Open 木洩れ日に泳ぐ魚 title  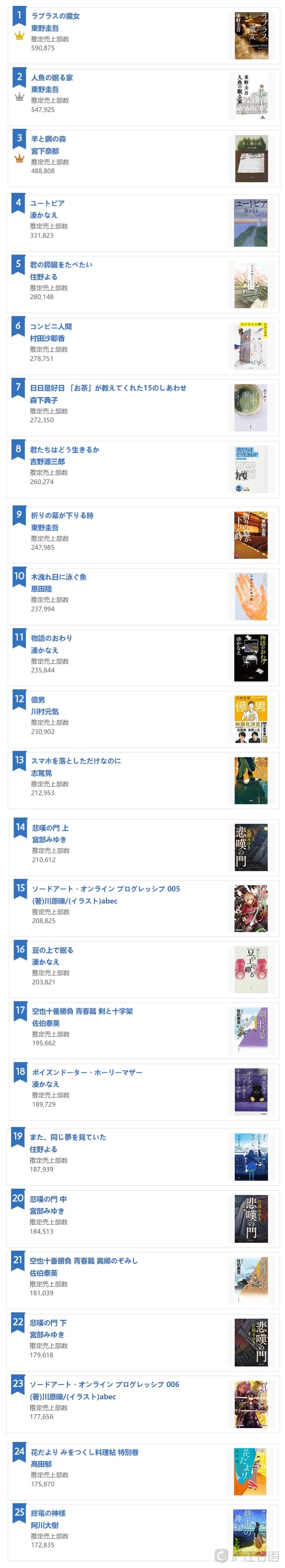[59, 577]
